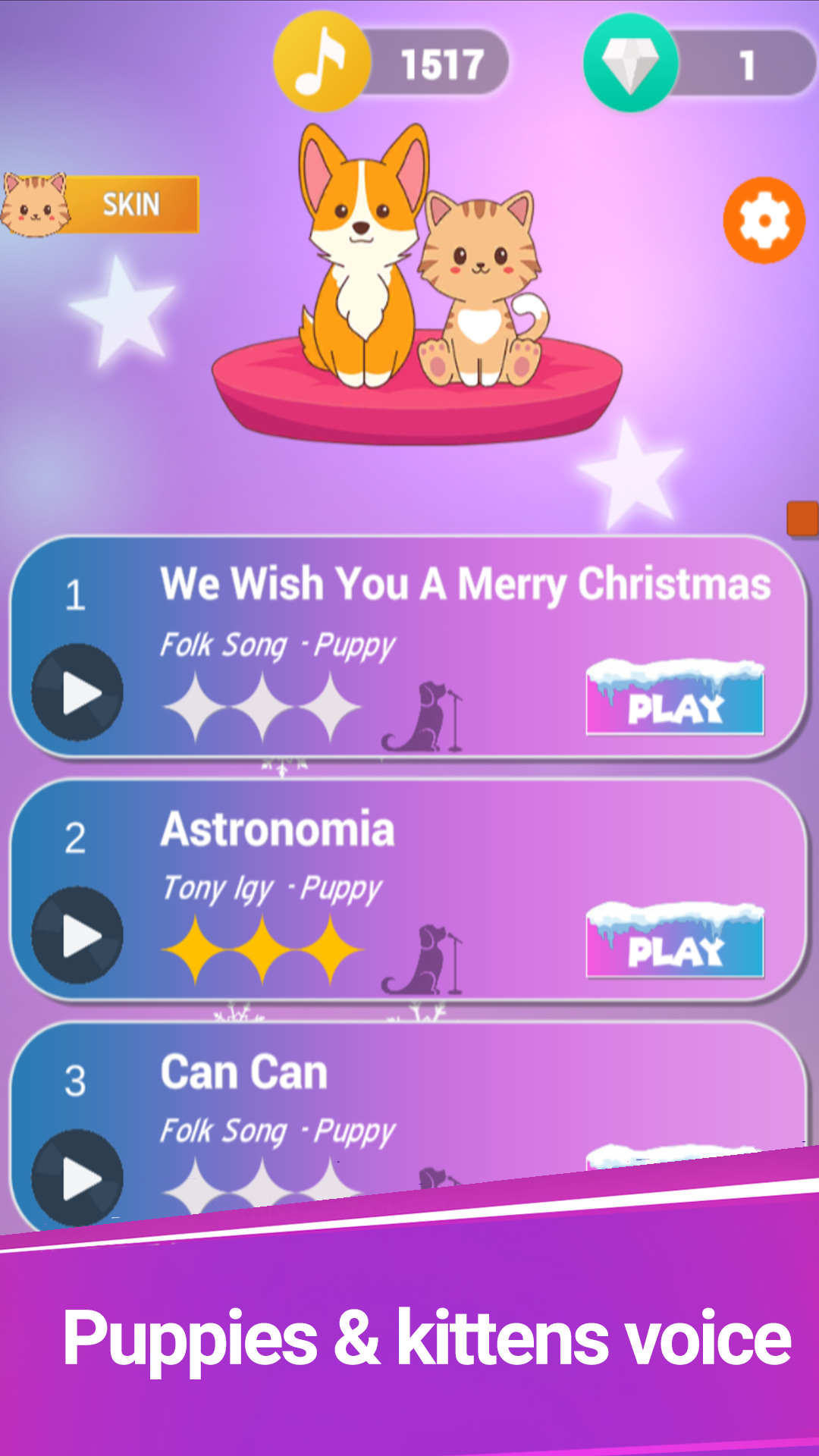Preview the Can Can song
Image resolution: width=819 pixels, height=1456 pixels.
tap(77, 1177)
